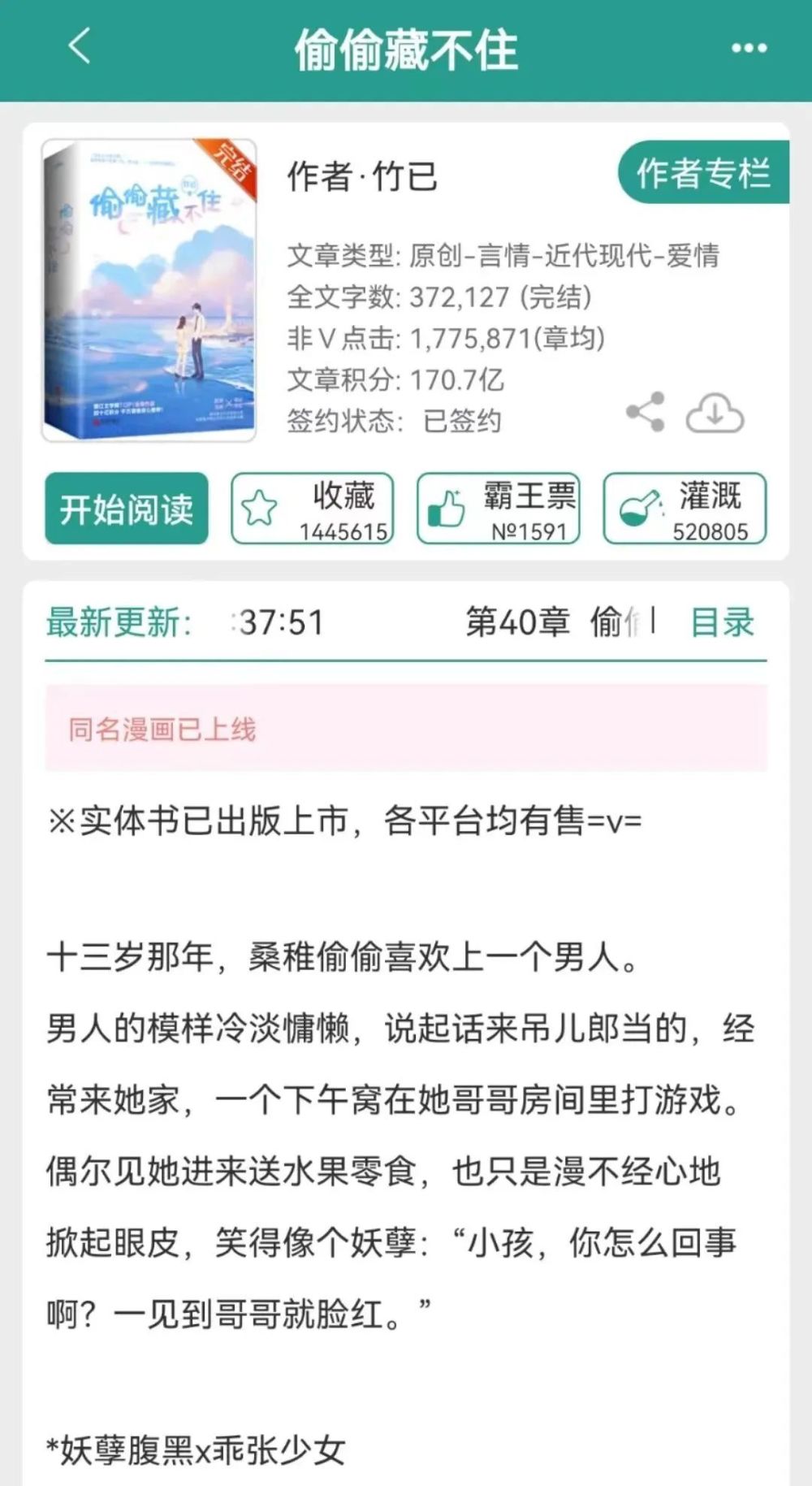Tap 开始阅读 to start reading
812x1486 pixels.
(127, 509)
